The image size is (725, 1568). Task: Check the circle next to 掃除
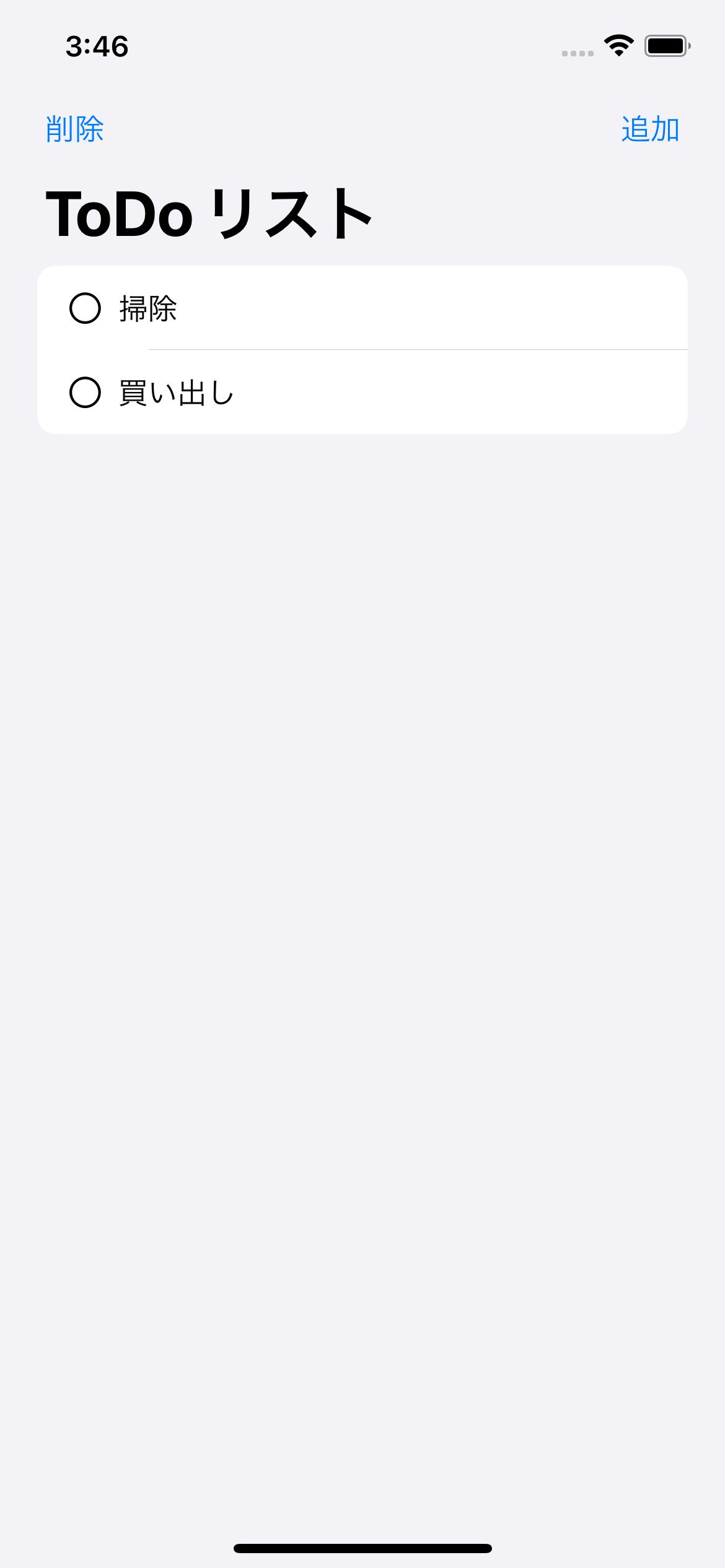tap(85, 308)
